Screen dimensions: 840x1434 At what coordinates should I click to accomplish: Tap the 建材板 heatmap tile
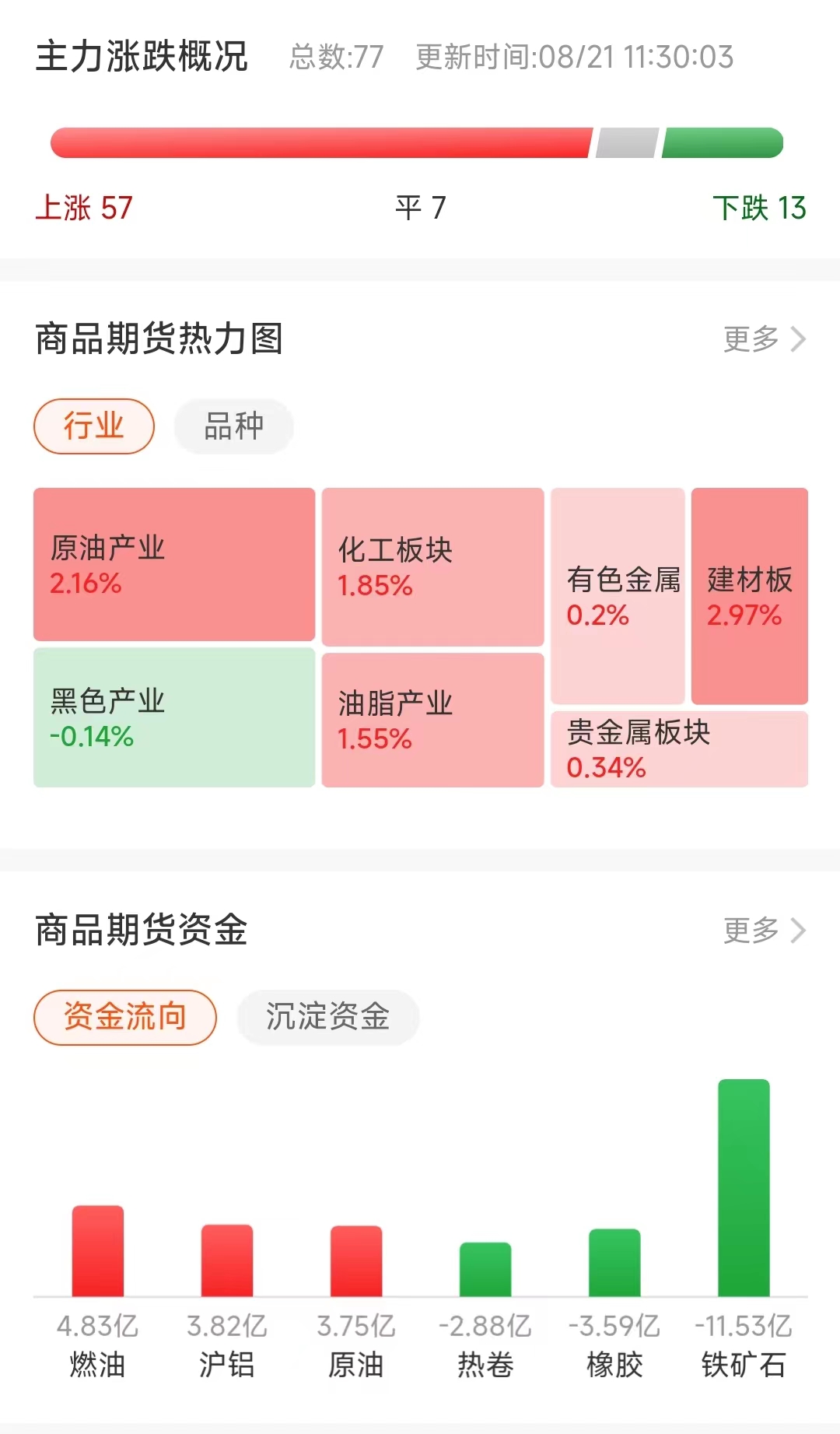[750, 596]
